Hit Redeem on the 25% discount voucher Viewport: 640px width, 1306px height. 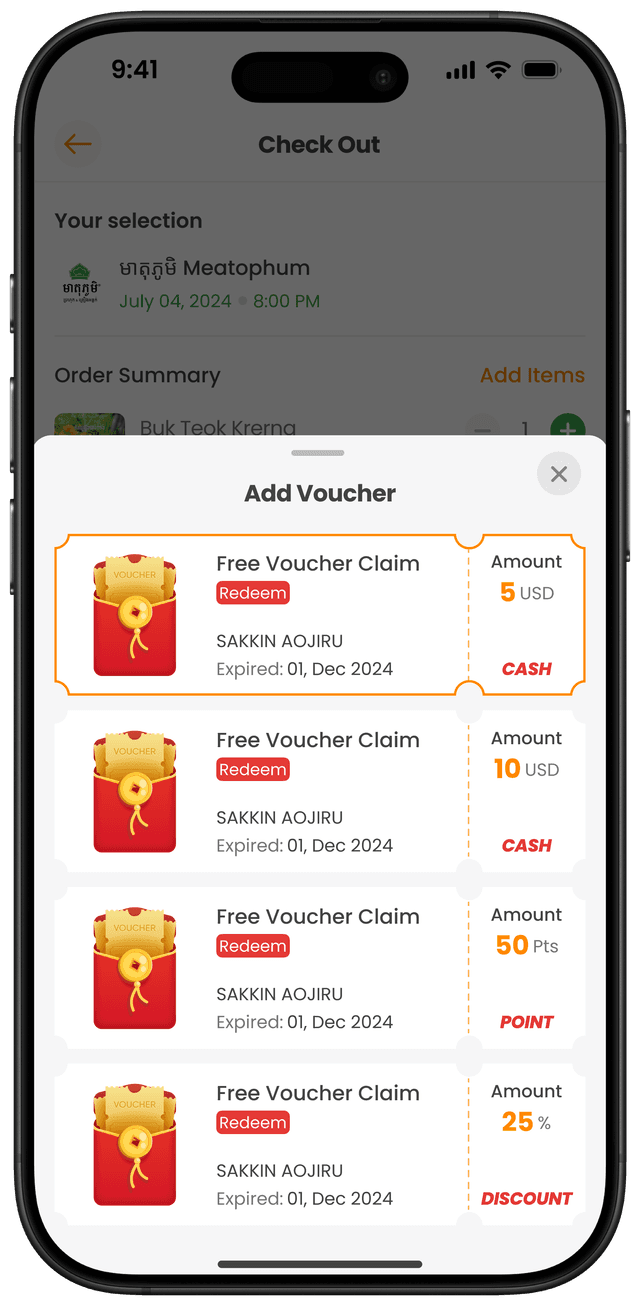(x=253, y=1123)
